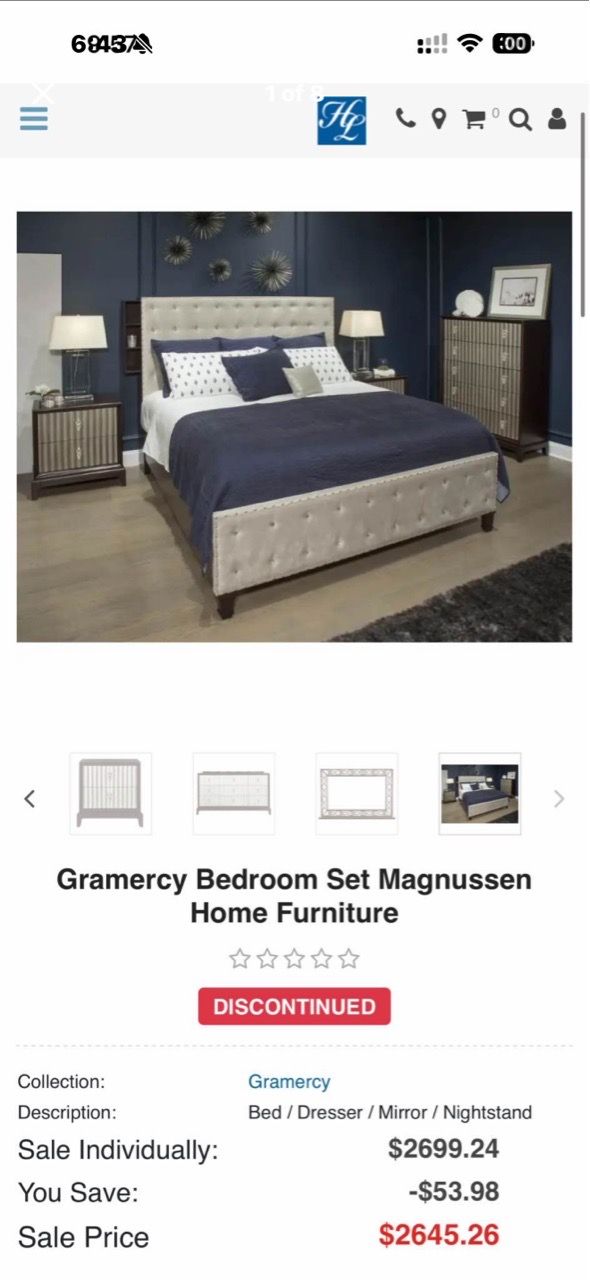
Task: Show next thumbnails with right arrow
Action: click(559, 799)
